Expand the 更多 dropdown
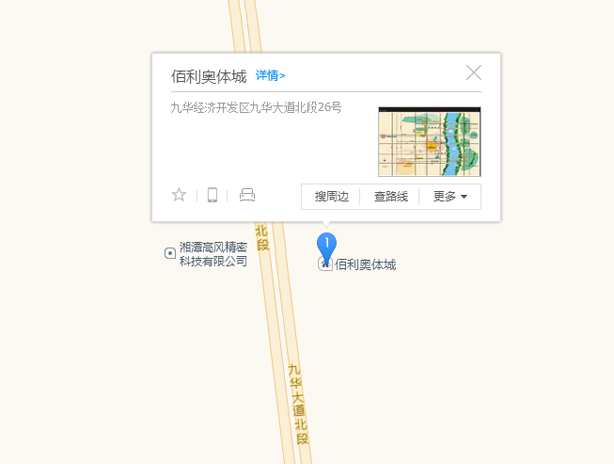The image size is (614, 464). coord(450,197)
